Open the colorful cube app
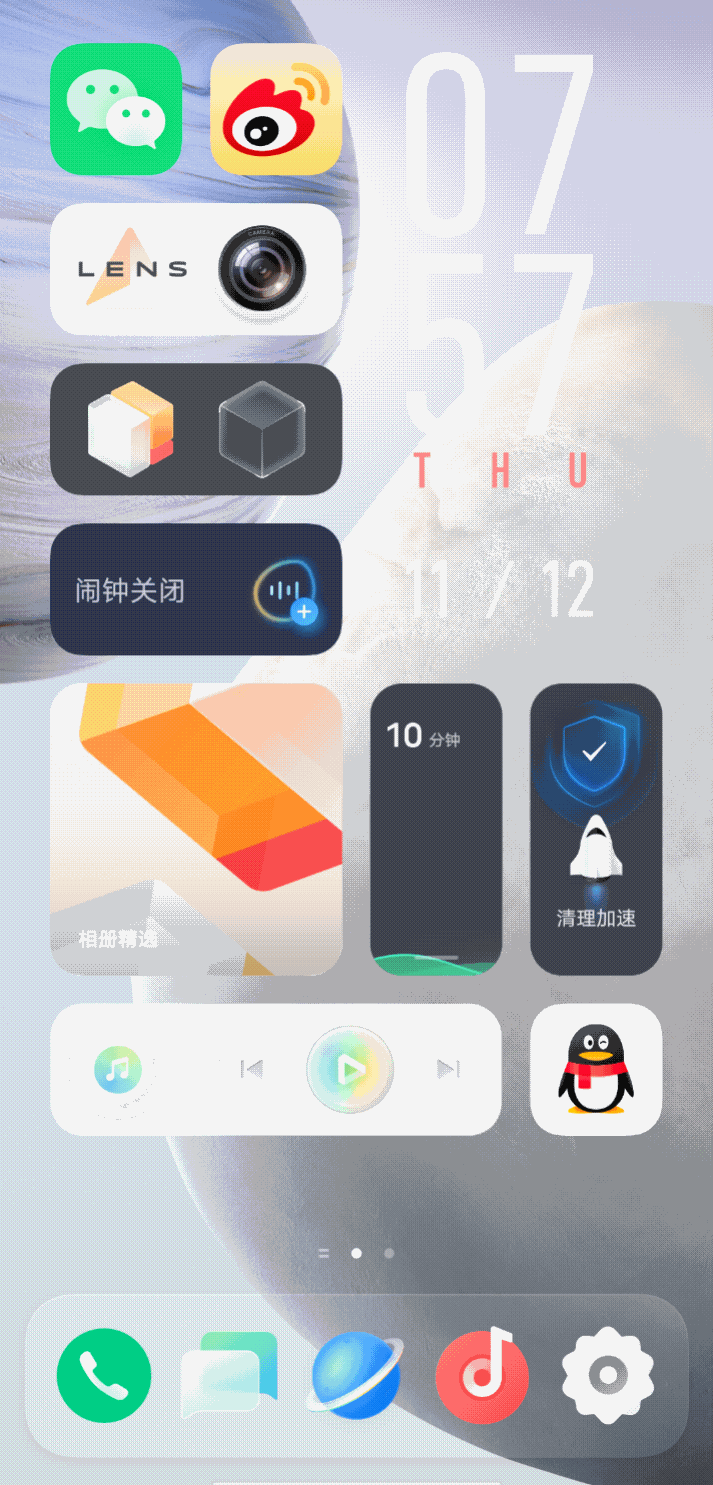The height and width of the screenshot is (1485, 713). (131, 429)
